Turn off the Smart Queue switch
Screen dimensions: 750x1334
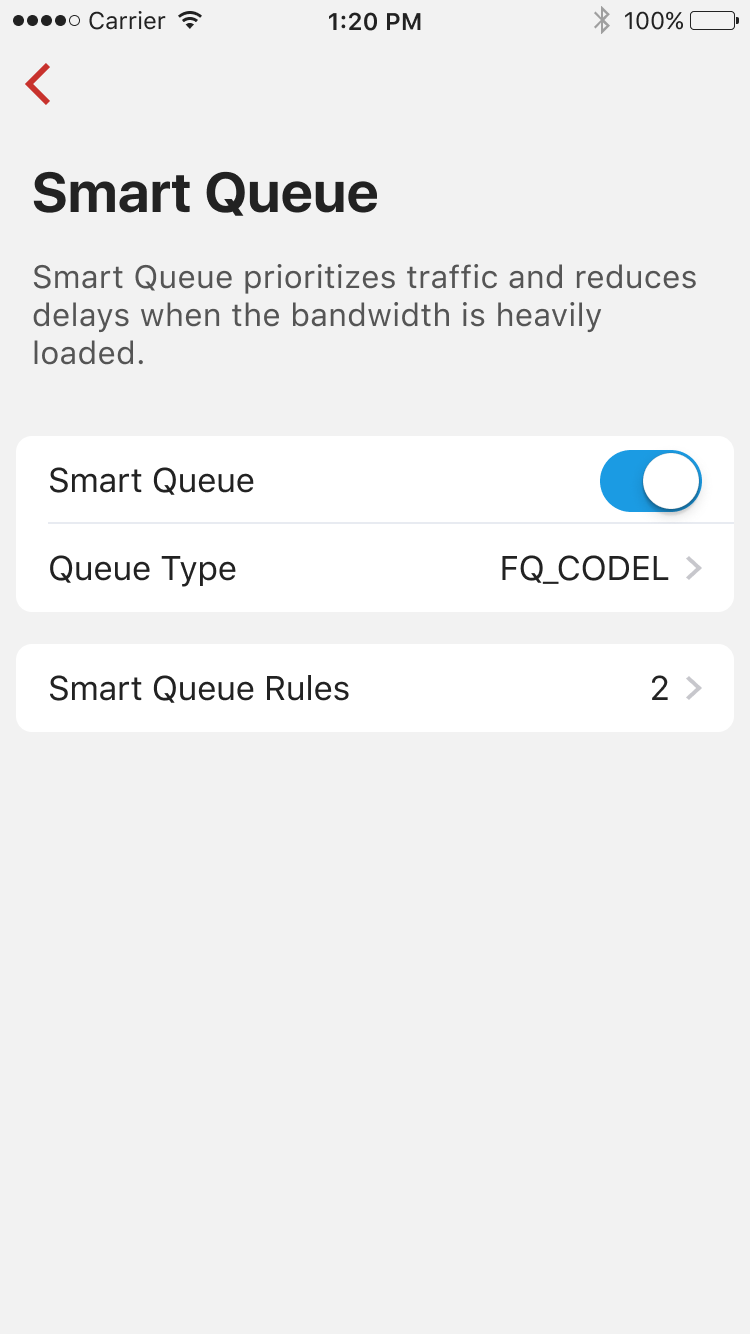[x=650, y=481]
